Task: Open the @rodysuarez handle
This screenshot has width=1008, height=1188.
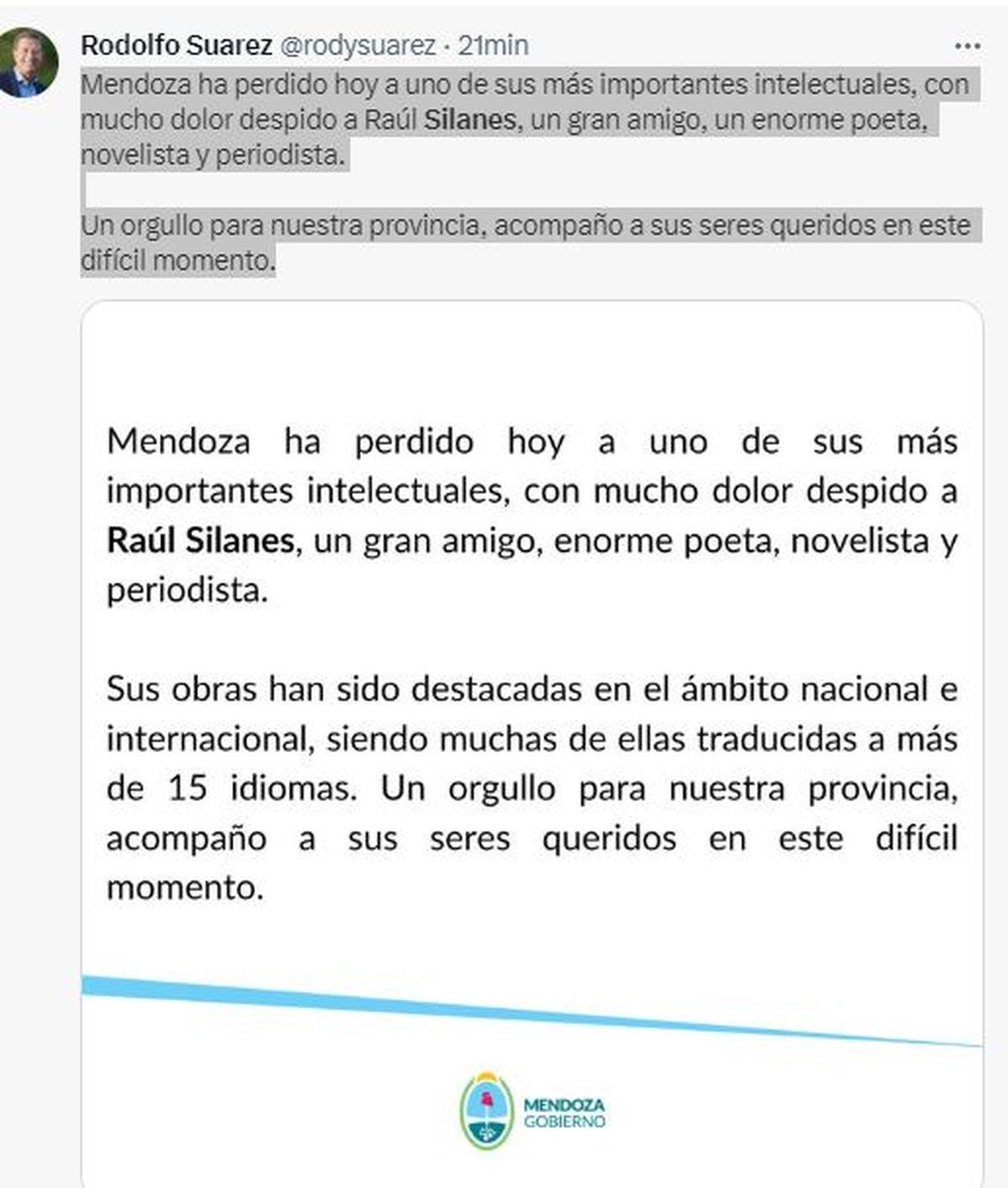Action: click(357, 45)
